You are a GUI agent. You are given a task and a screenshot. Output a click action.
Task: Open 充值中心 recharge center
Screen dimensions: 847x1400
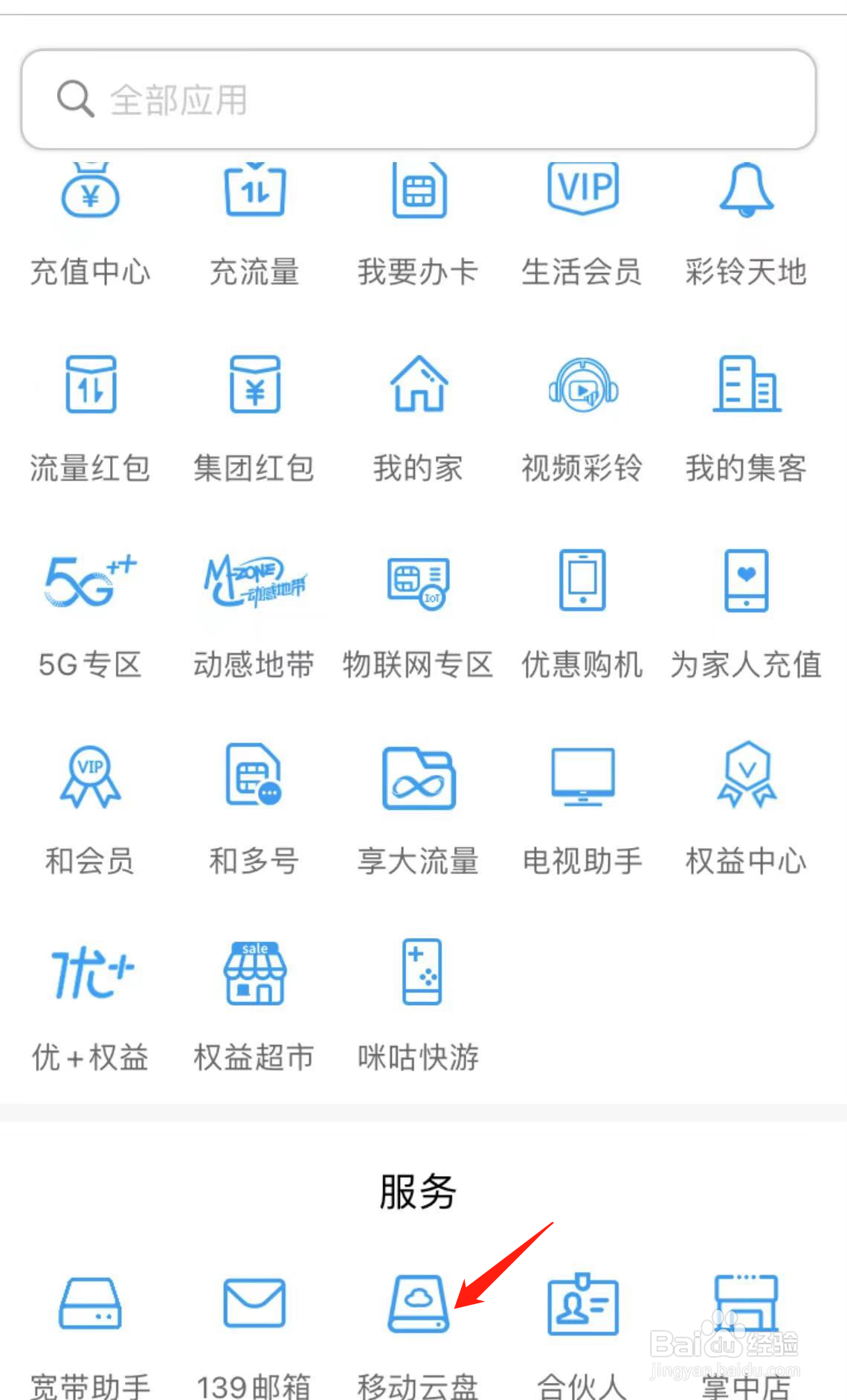coord(90,224)
